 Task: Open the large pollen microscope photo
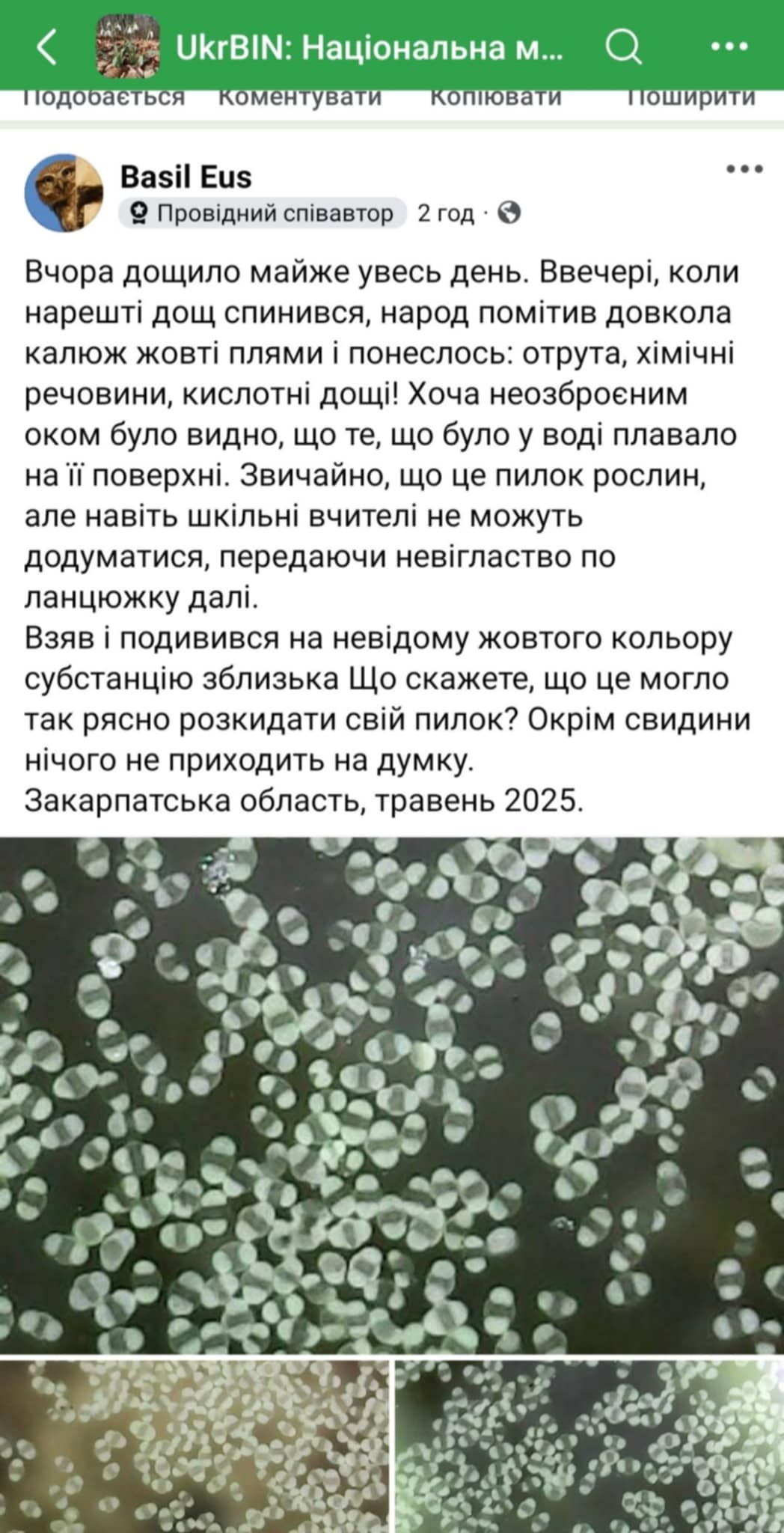coord(392,1094)
